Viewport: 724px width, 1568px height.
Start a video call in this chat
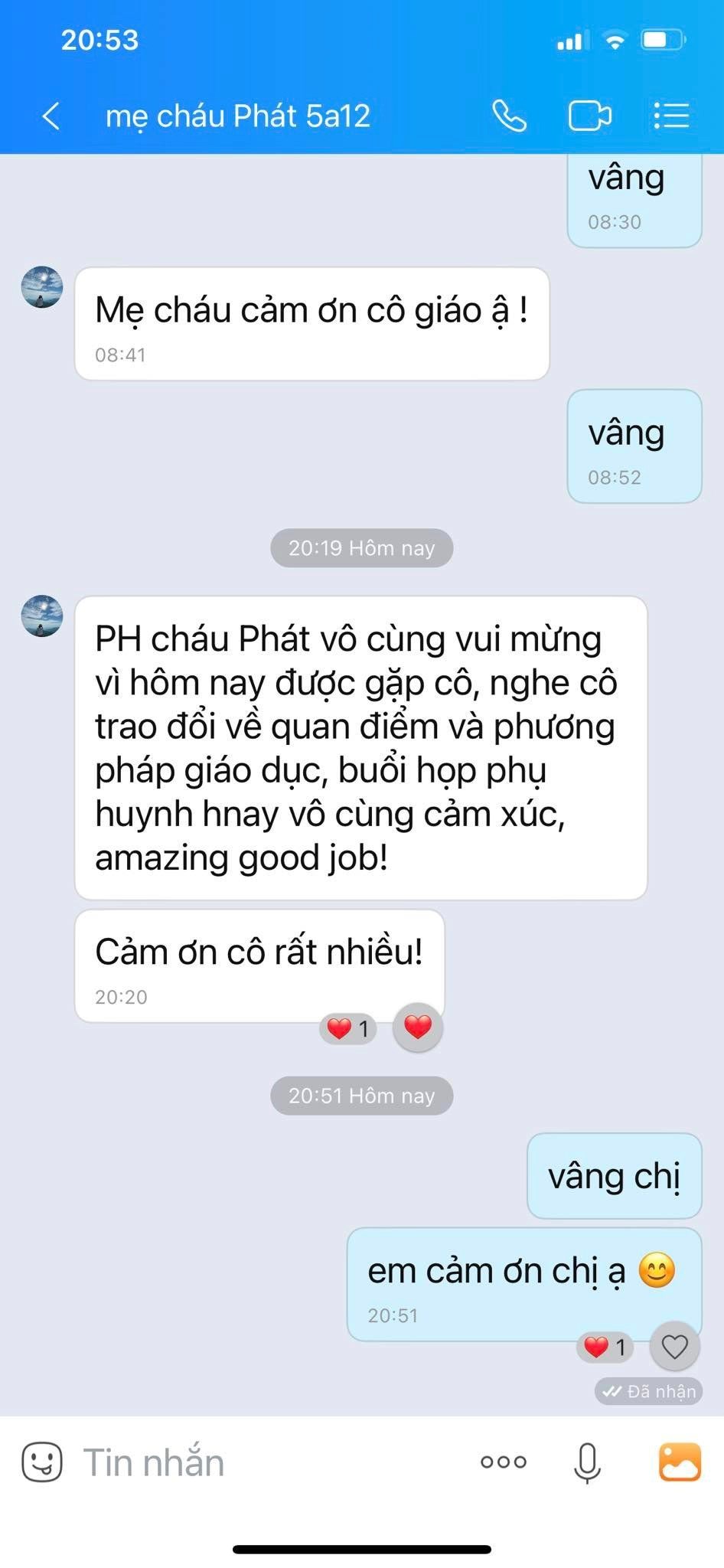[x=589, y=116]
